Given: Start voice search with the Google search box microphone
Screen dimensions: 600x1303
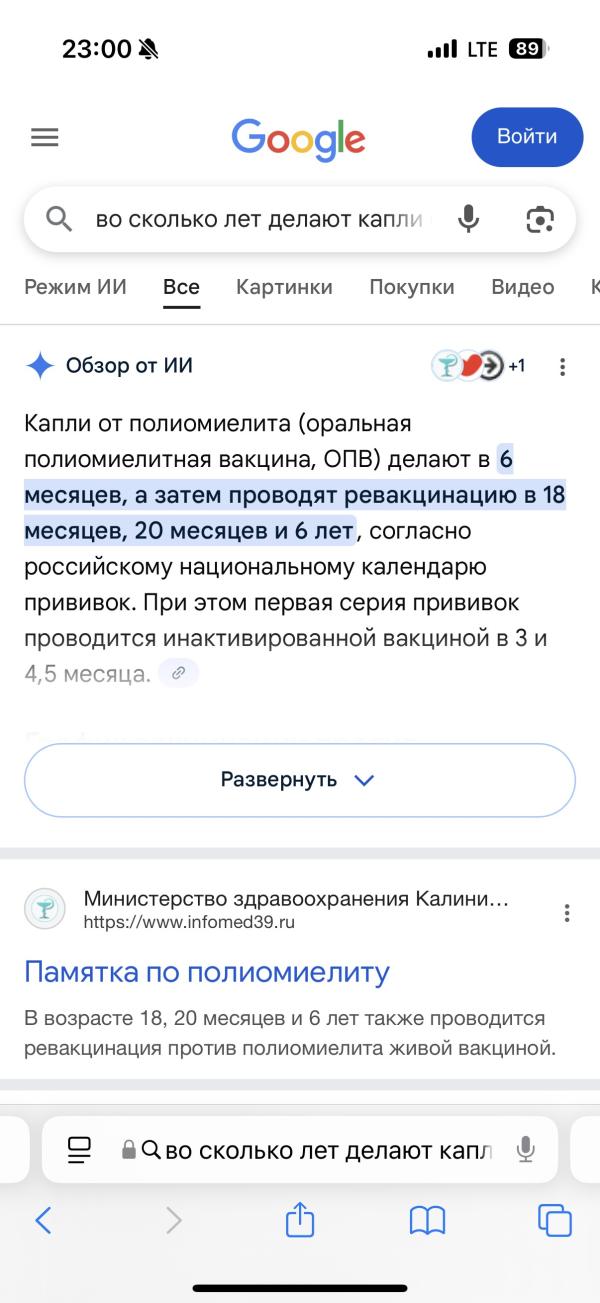Looking at the screenshot, I should (468, 219).
